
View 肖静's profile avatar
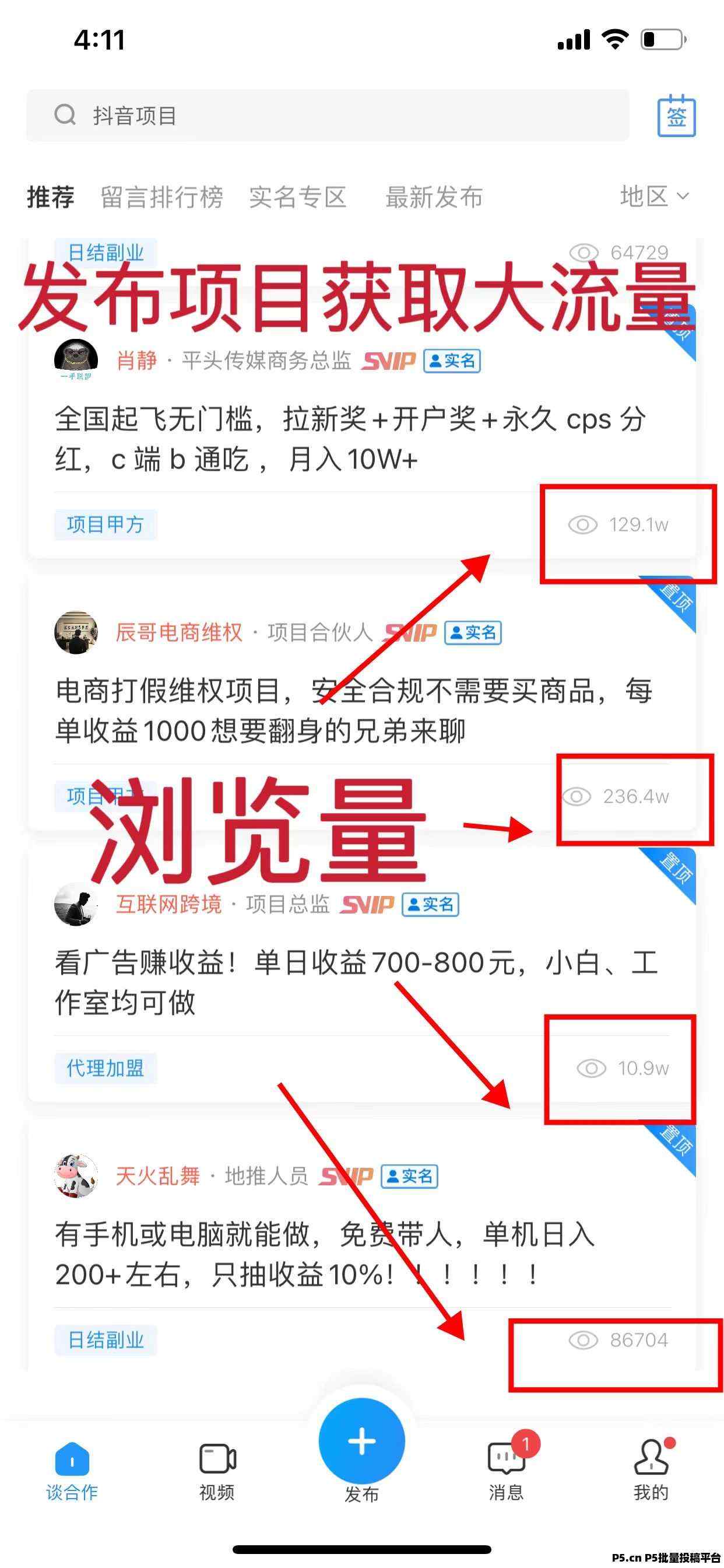[x=76, y=360]
